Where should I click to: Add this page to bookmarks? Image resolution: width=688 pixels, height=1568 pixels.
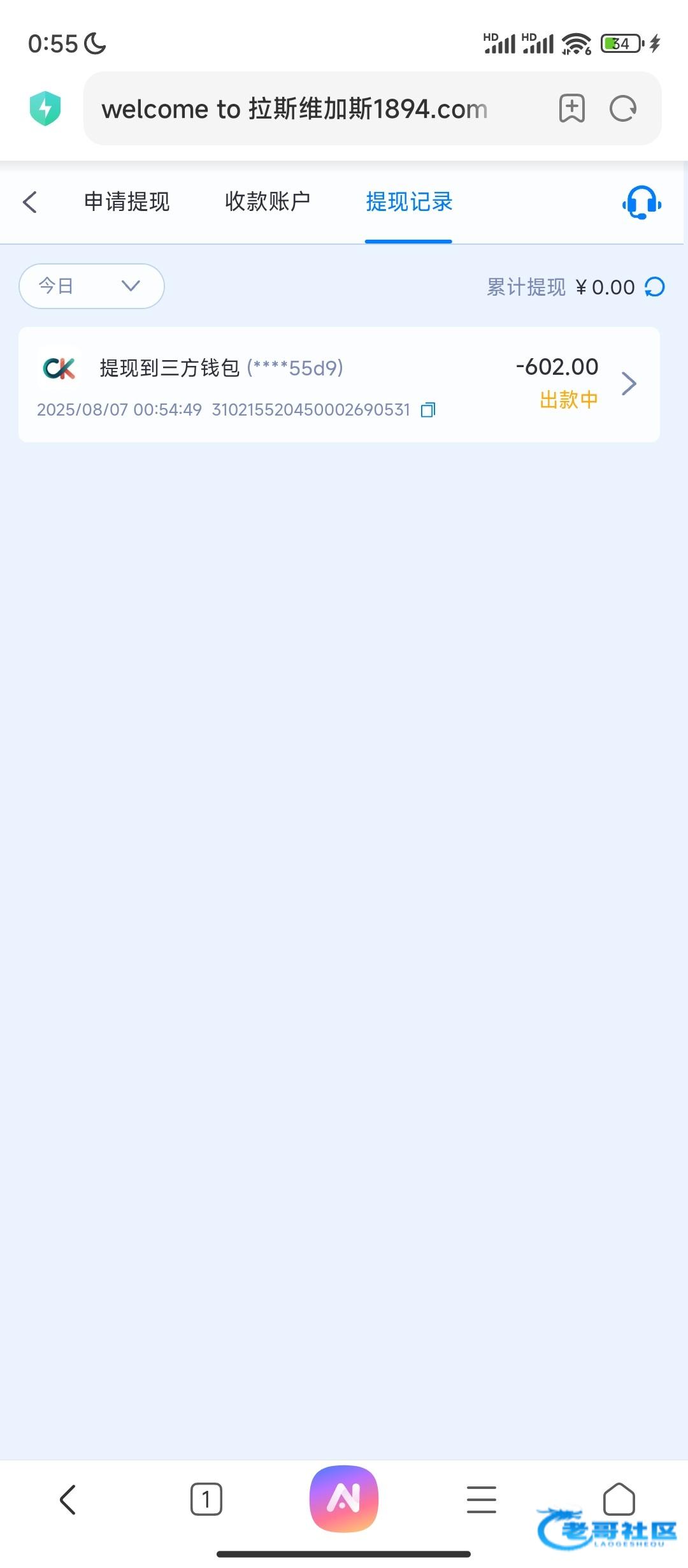[572, 108]
